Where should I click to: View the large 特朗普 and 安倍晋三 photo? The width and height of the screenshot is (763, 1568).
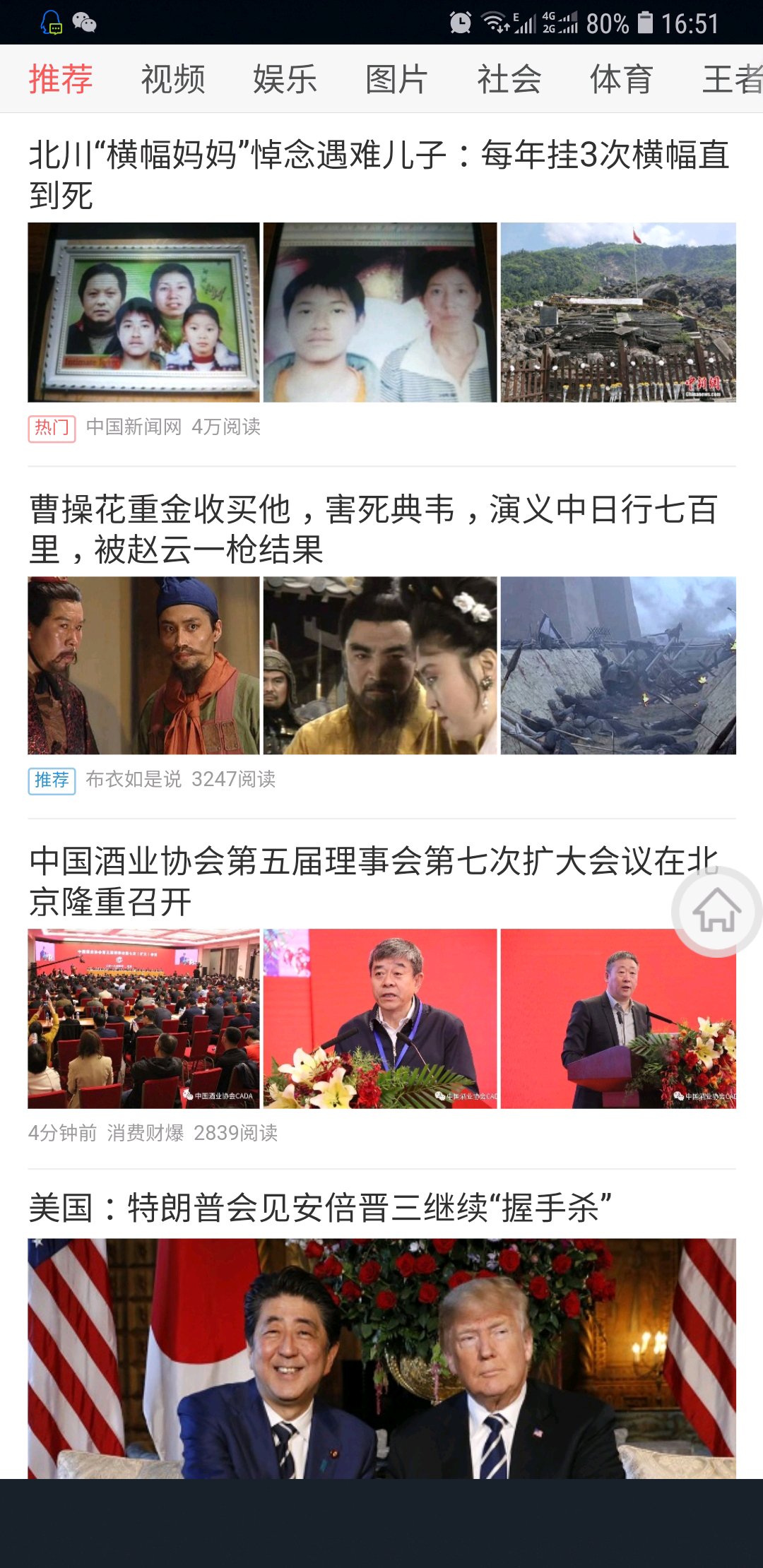381,1358
